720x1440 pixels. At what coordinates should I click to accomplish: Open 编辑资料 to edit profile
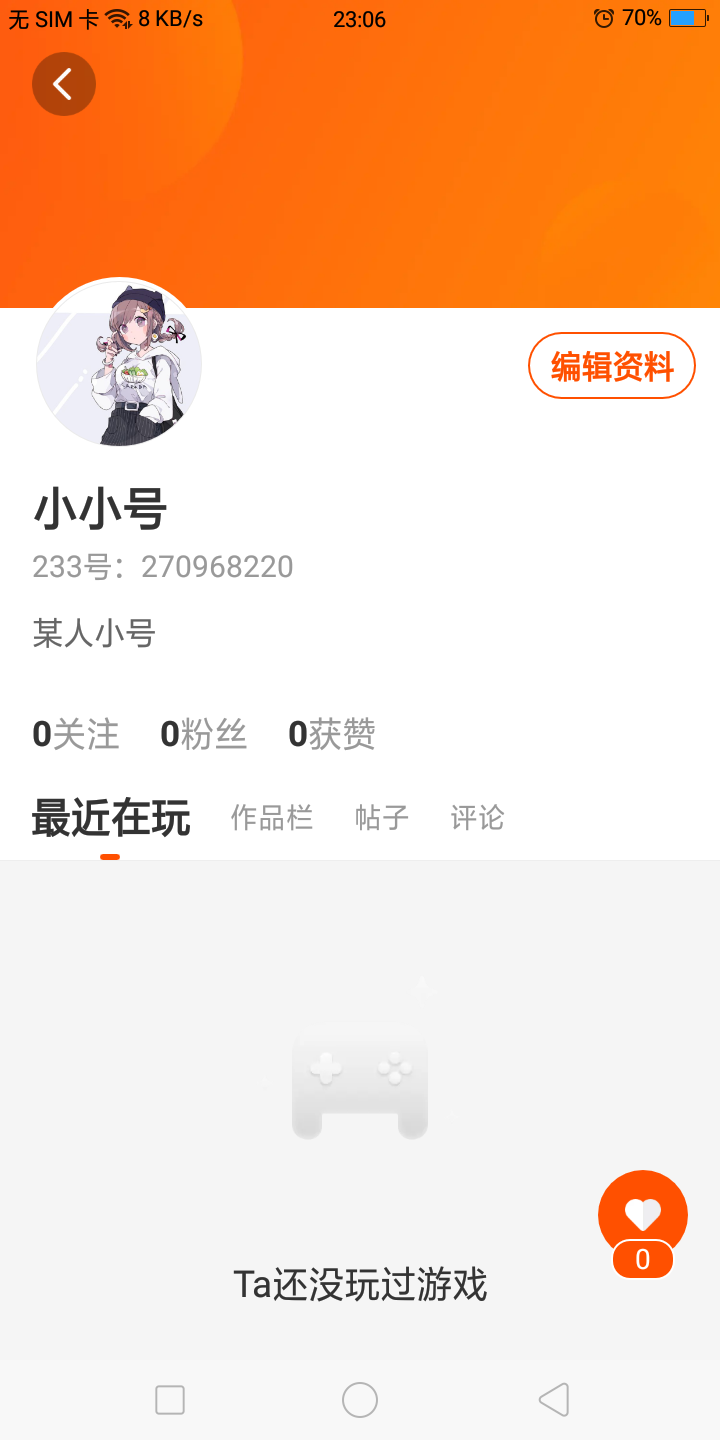coord(612,366)
